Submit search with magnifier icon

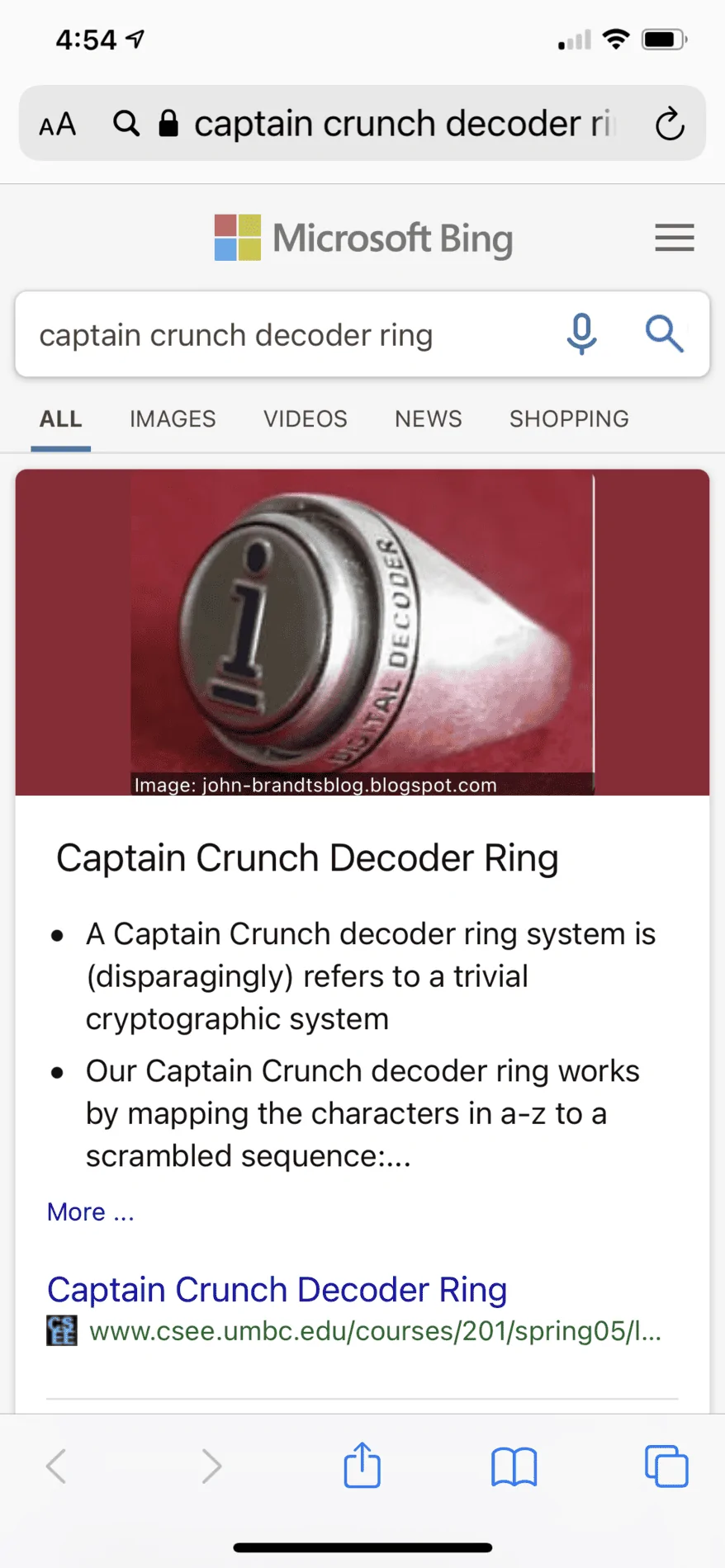click(664, 334)
